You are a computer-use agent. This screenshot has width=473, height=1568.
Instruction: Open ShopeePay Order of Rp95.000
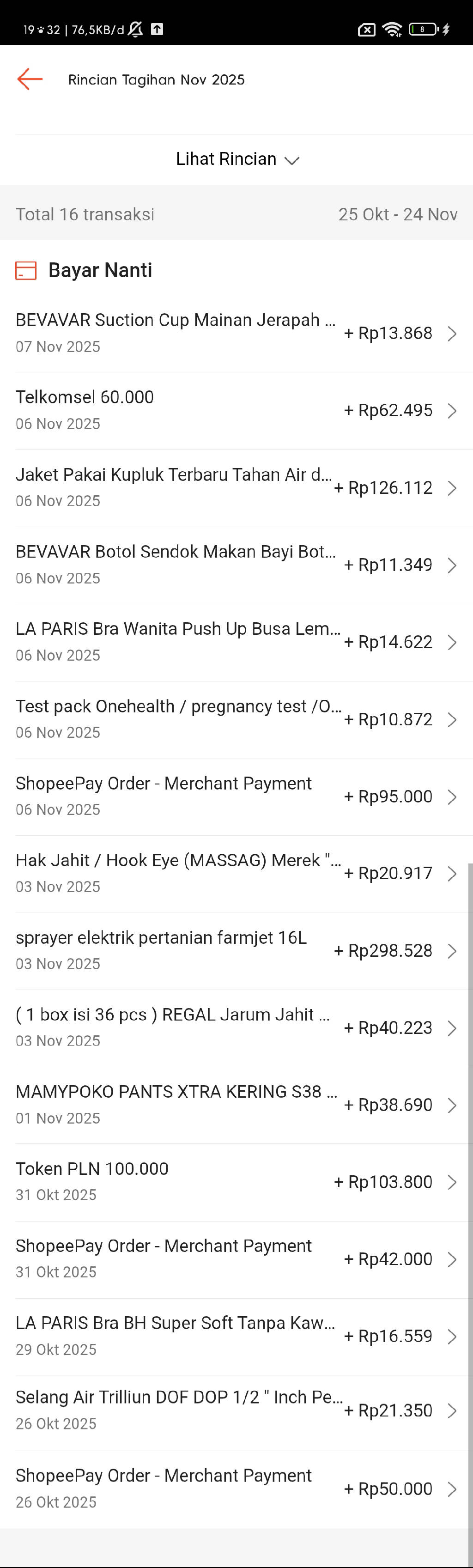(236, 797)
